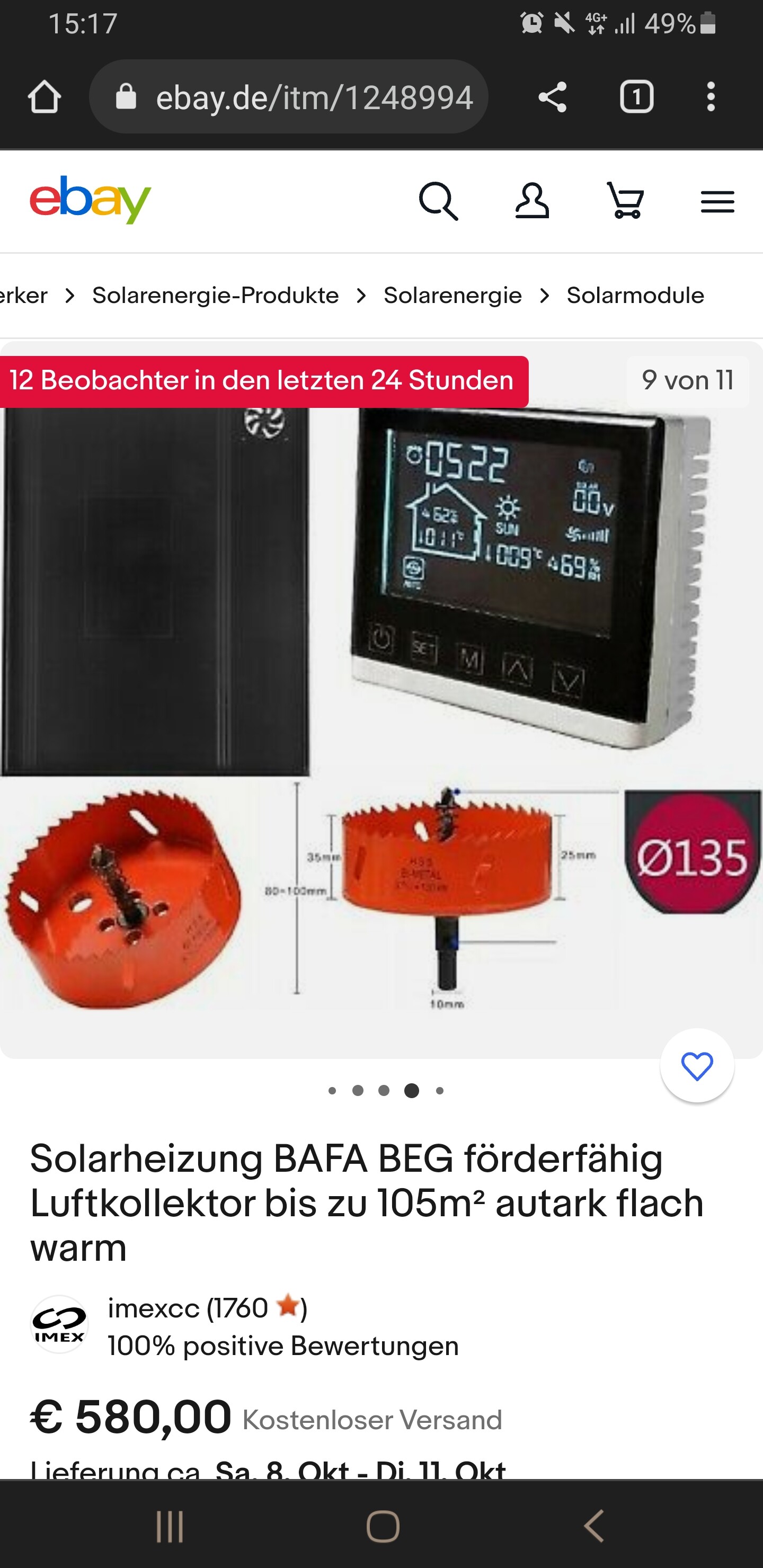763x1568 pixels.
Task: Go to the eBay homepage via logo
Action: (x=90, y=200)
